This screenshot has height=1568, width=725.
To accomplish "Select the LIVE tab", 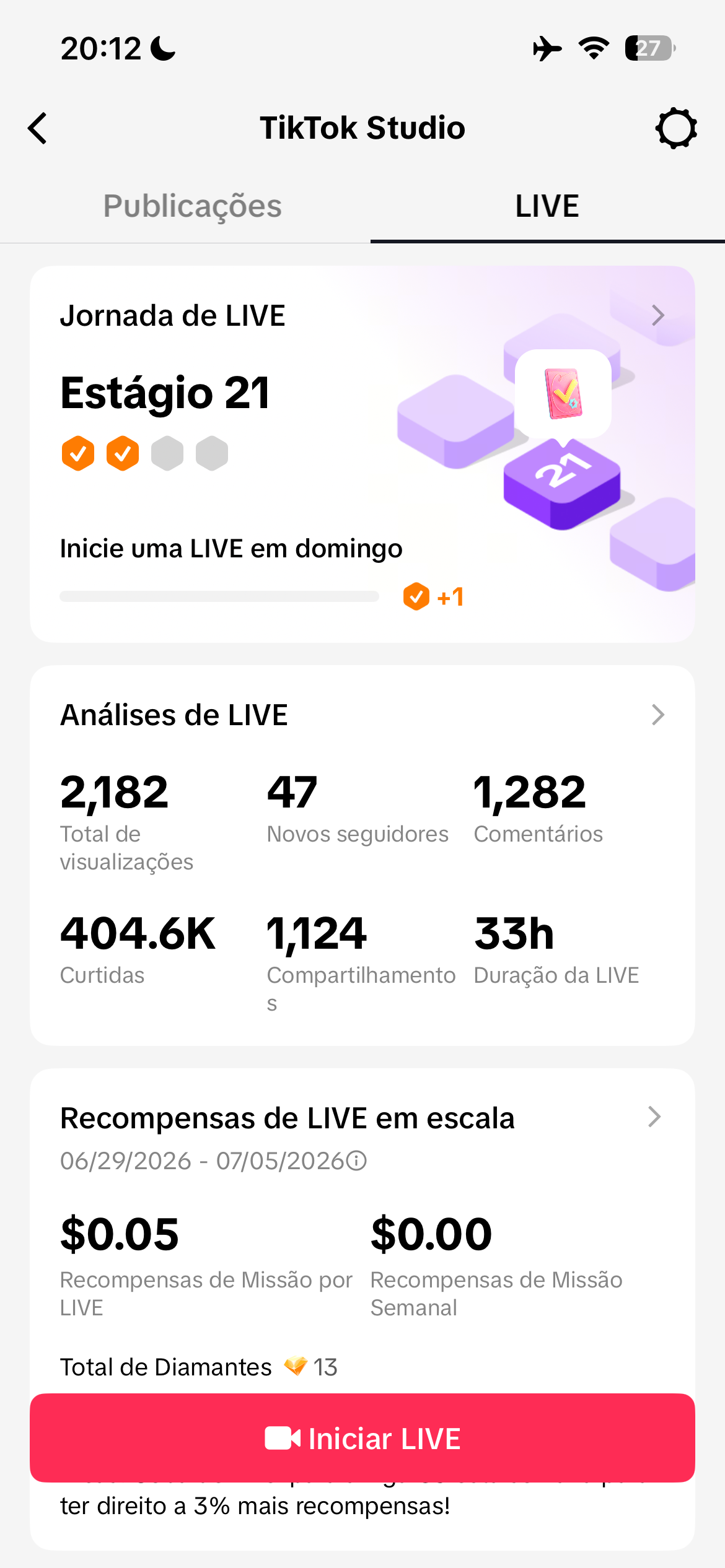I will pyautogui.click(x=547, y=206).
